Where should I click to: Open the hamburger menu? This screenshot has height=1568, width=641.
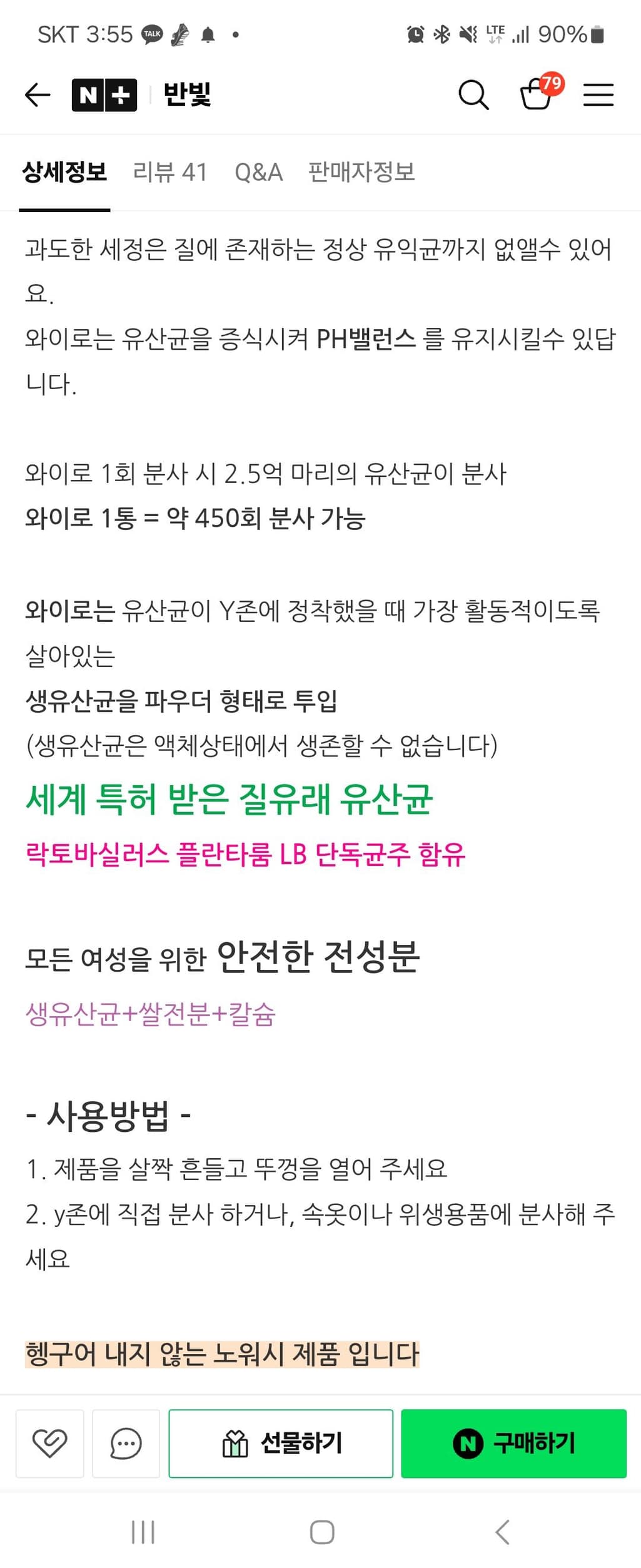click(598, 95)
